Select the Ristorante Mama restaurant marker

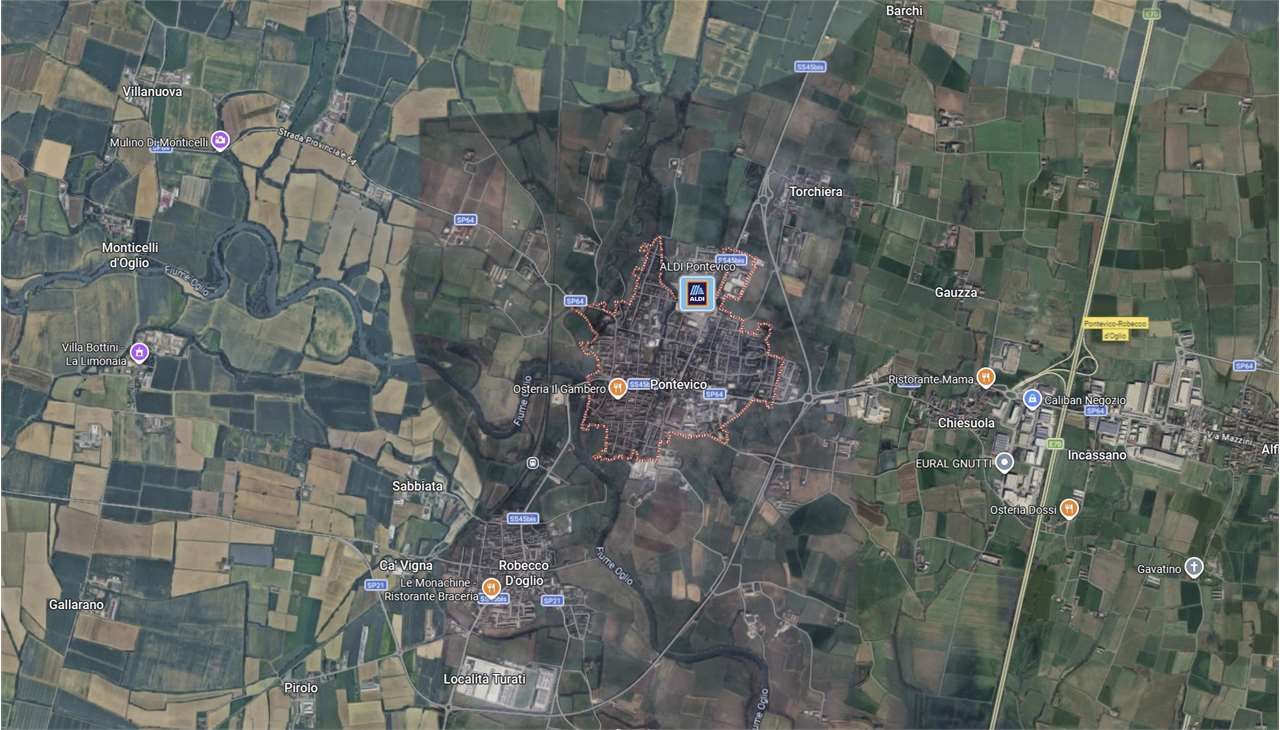pos(985,377)
